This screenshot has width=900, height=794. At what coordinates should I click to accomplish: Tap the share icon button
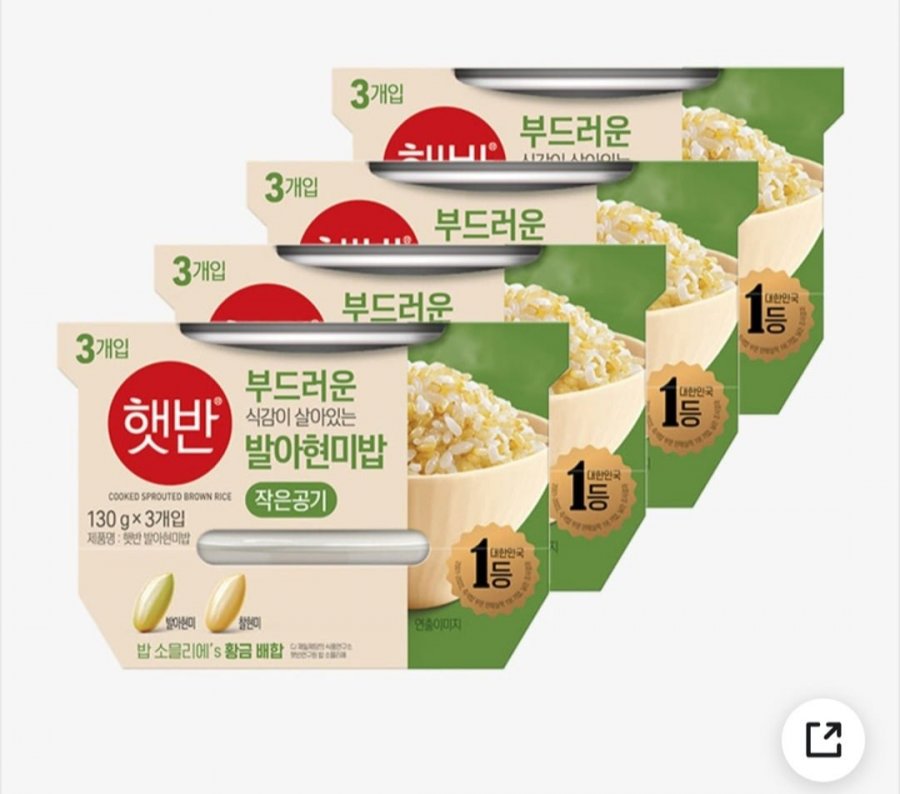click(x=824, y=740)
